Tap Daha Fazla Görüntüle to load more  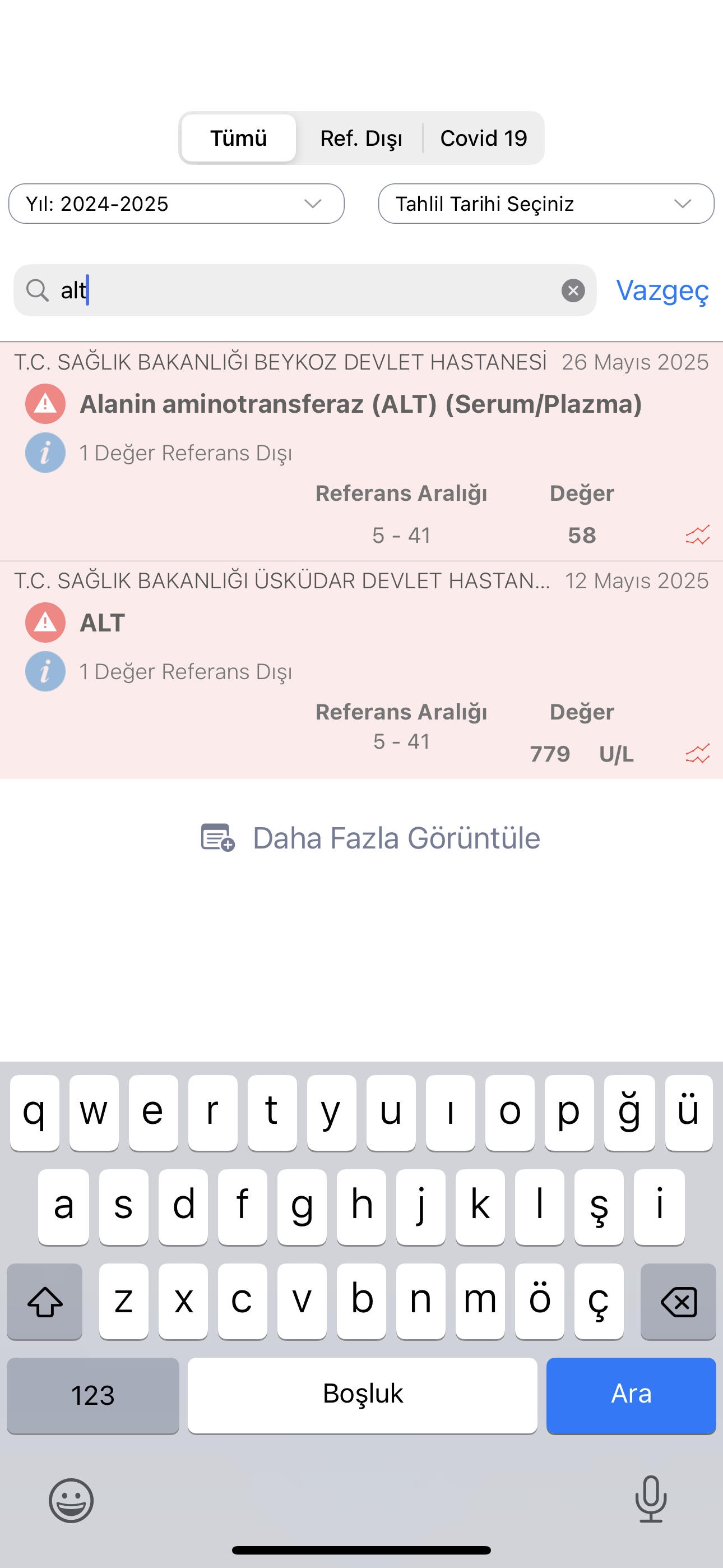tap(370, 838)
